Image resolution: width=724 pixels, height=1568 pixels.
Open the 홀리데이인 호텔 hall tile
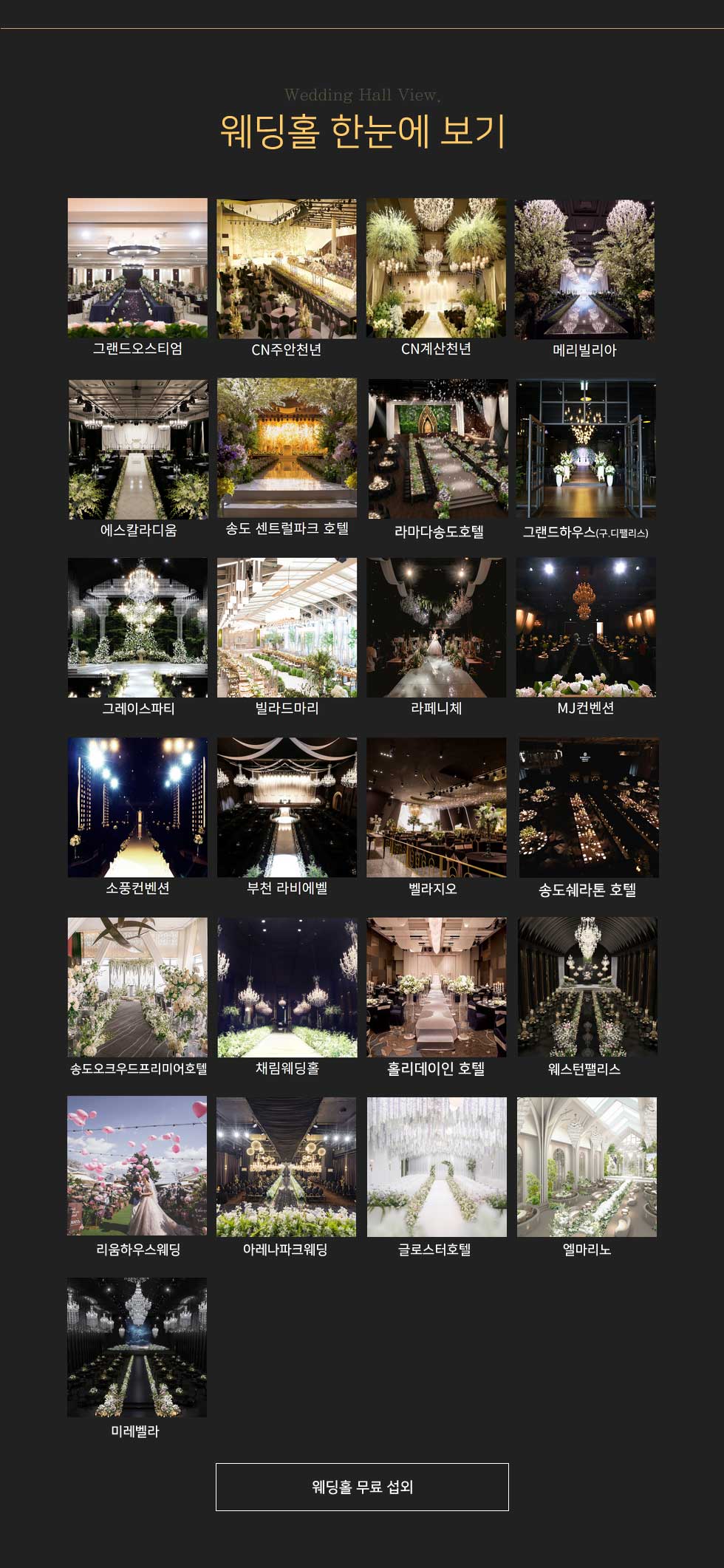coord(436,987)
